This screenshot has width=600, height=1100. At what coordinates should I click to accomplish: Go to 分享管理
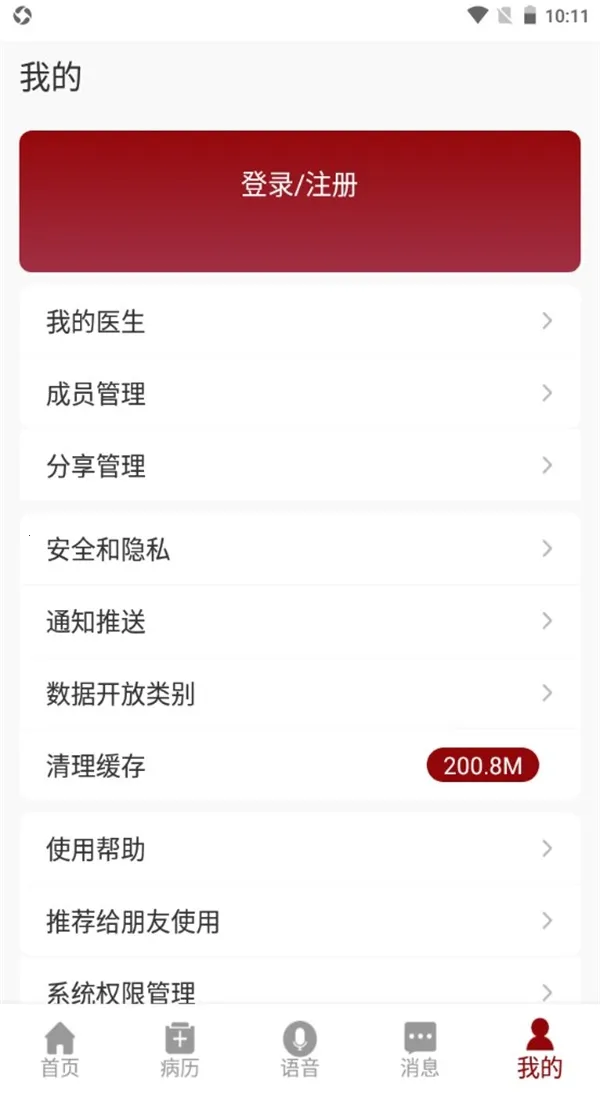pyautogui.click(x=300, y=466)
